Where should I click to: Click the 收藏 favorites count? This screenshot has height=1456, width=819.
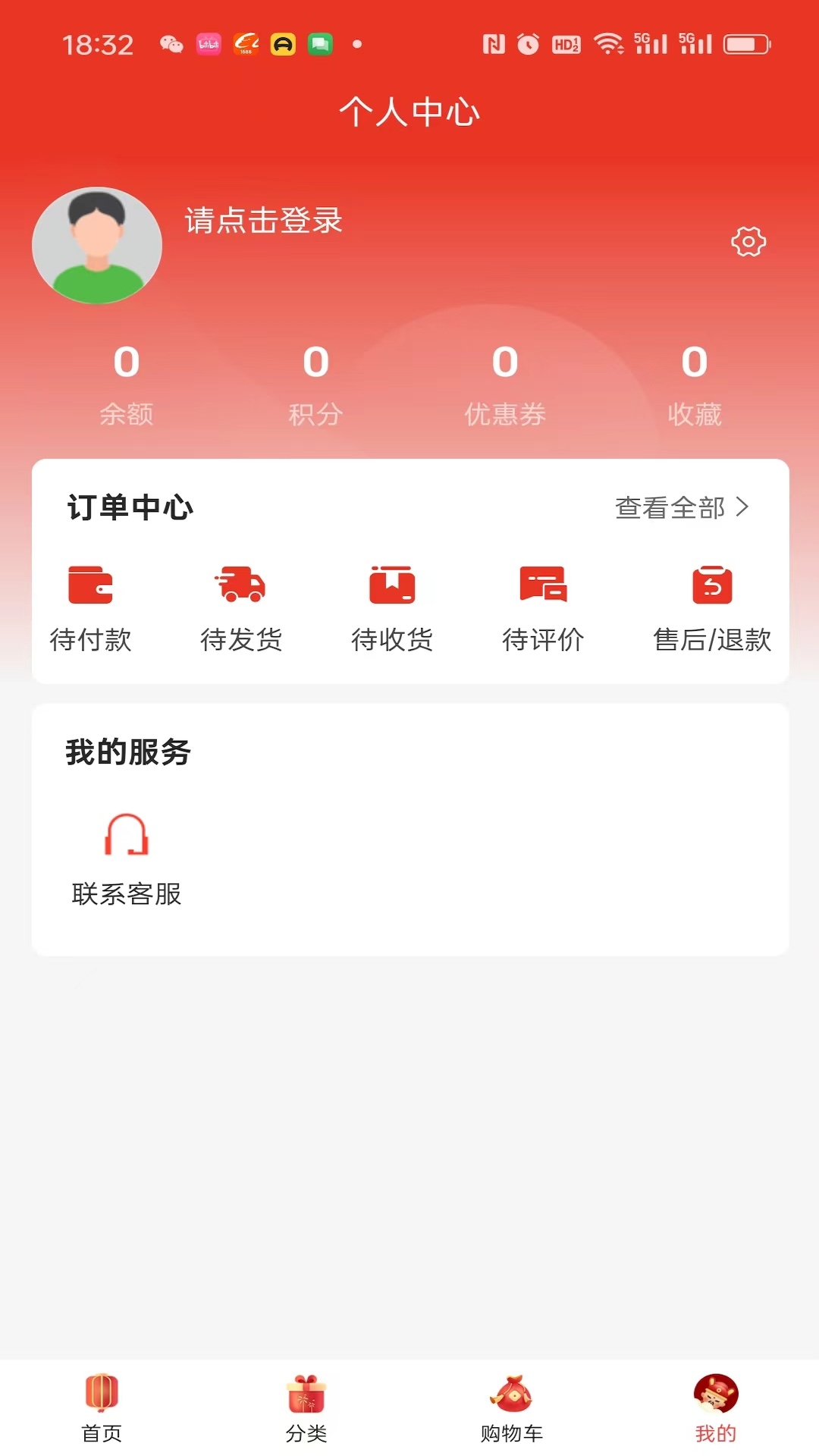695,387
